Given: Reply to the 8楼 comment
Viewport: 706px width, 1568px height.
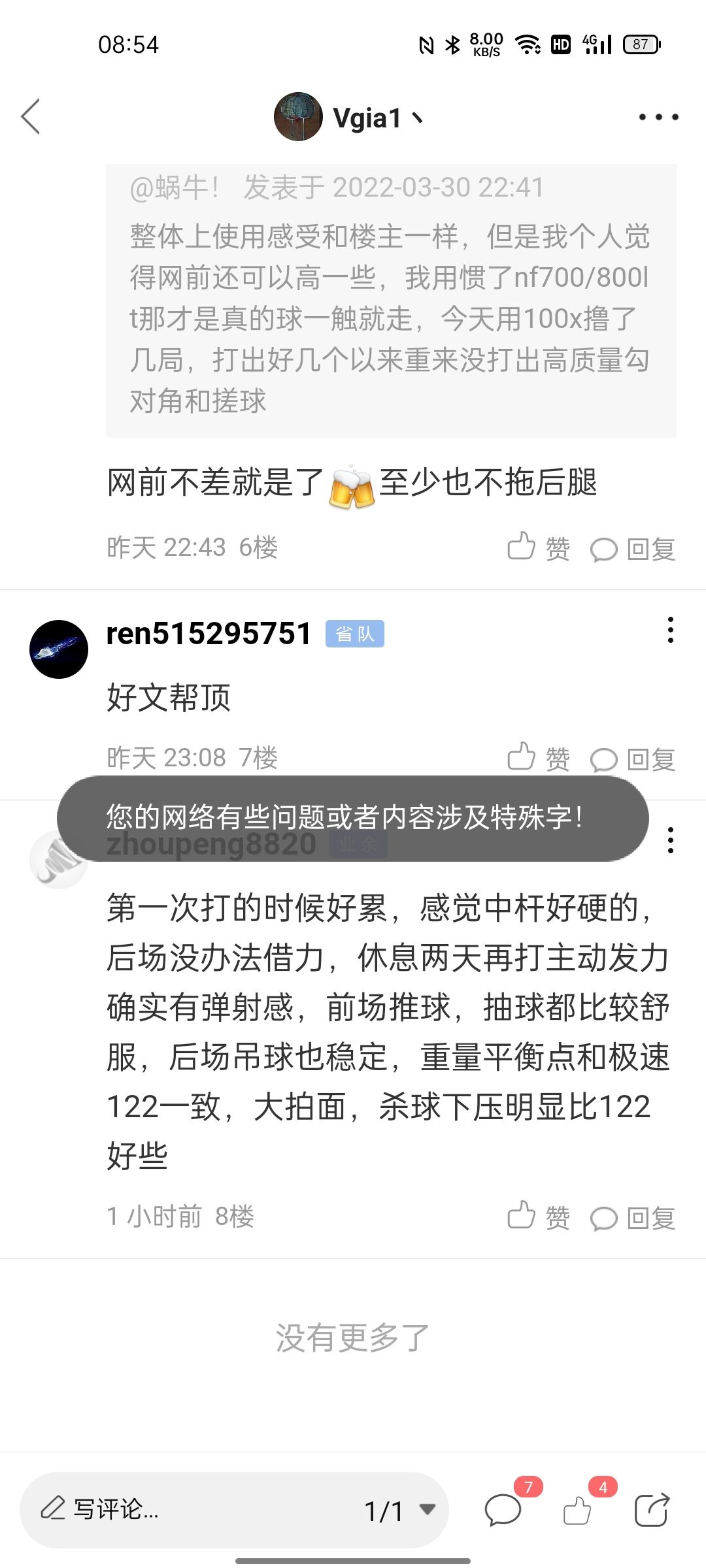Looking at the screenshot, I should pyautogui.click(x=633, y=1218).
